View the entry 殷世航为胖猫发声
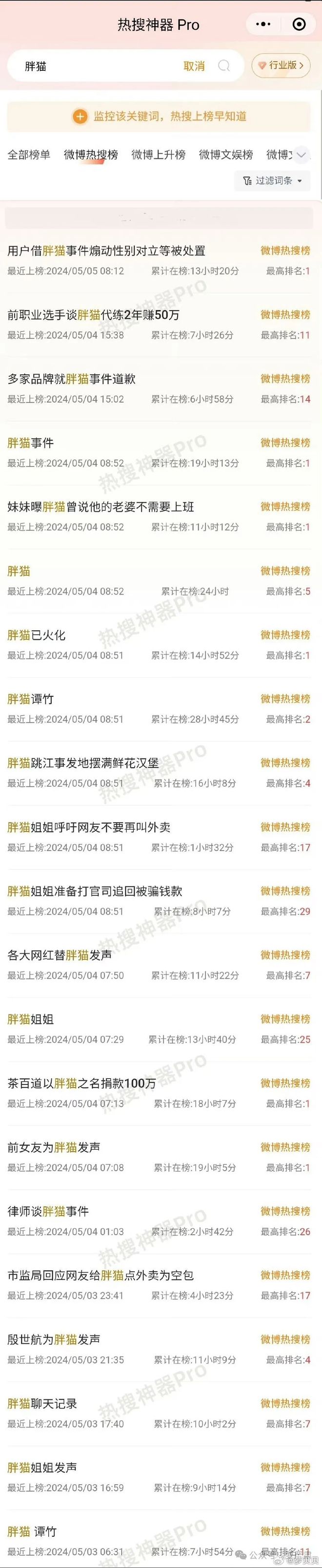The image size is (322, 1568). click(x=54, y=1339)
